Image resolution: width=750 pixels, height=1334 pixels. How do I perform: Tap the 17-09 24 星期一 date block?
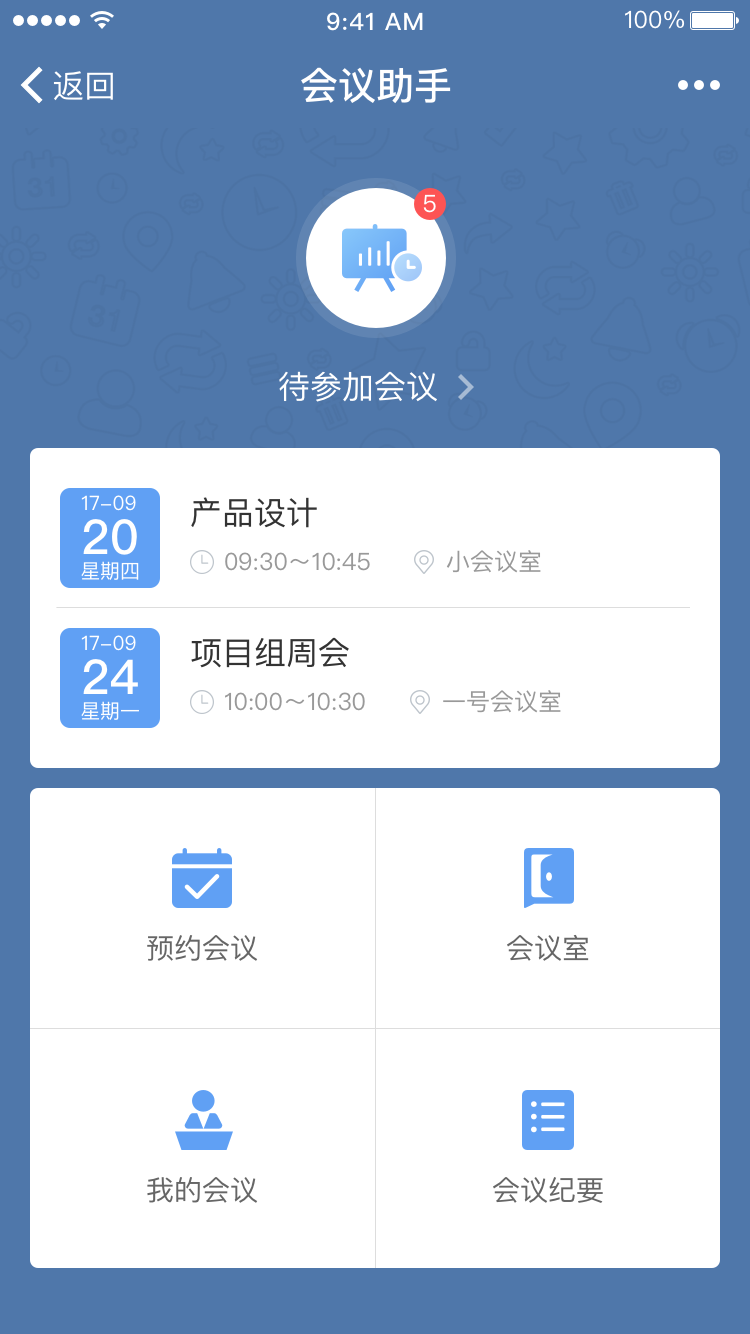pyautogui.click(x=109, y=677)
